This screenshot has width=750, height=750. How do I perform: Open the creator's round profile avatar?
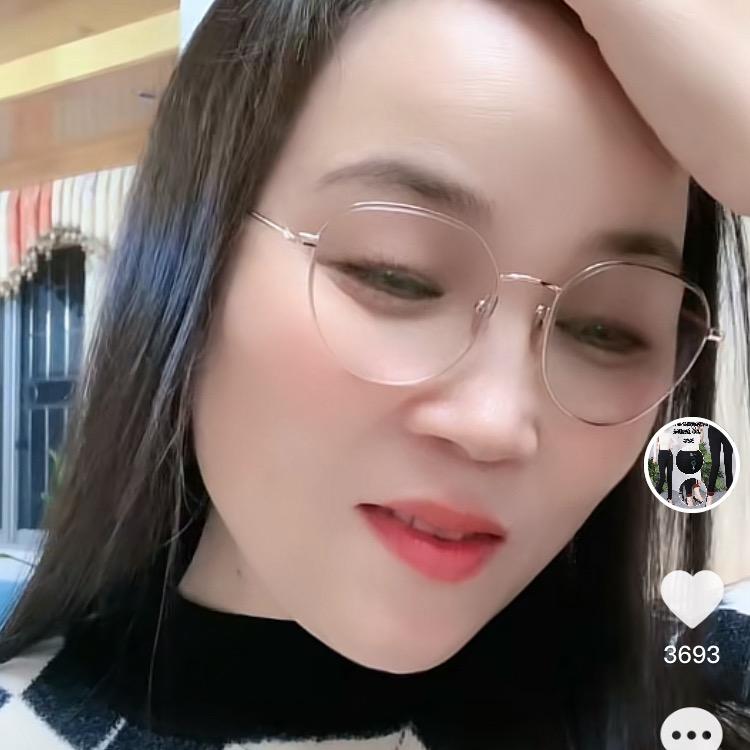pos(691,465)
